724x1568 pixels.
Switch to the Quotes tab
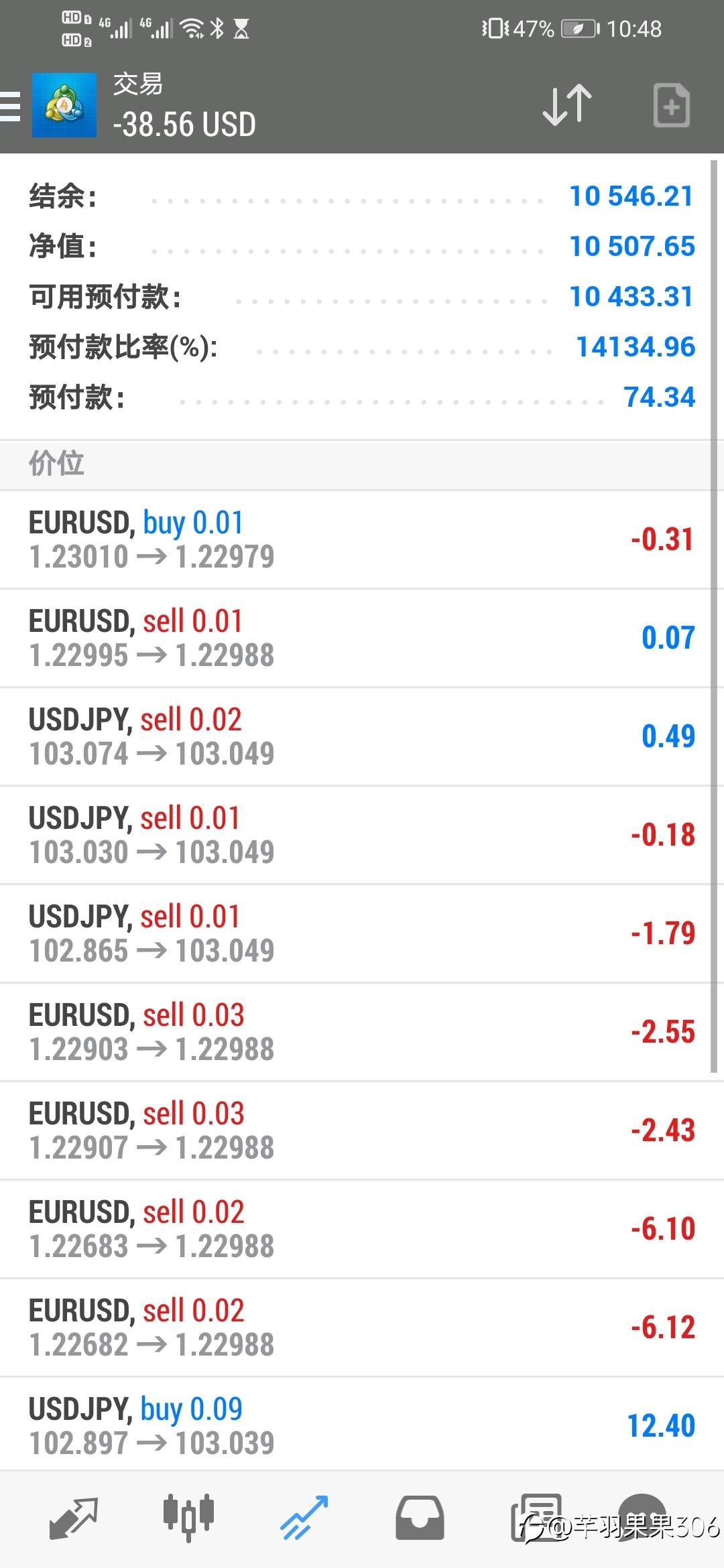(x=73, y=1518)
